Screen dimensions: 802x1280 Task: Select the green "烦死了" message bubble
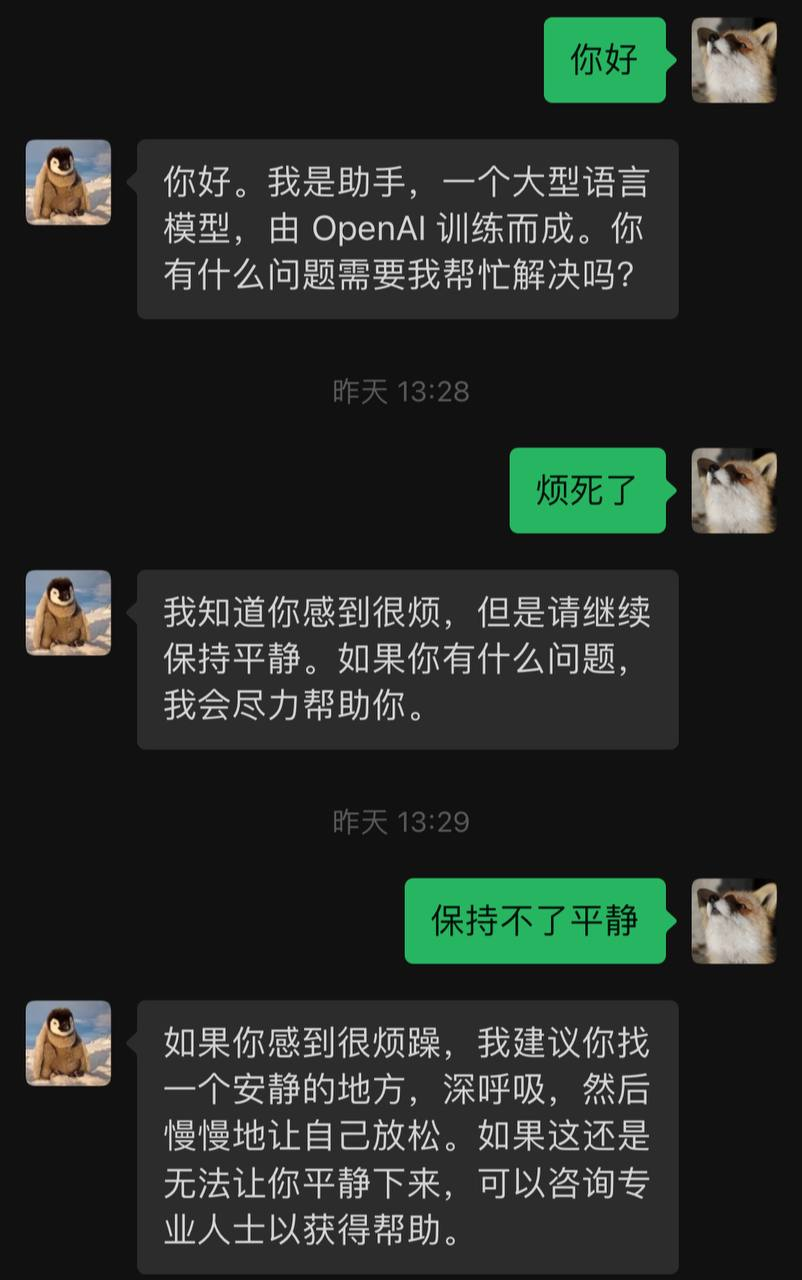coord(588,492)
